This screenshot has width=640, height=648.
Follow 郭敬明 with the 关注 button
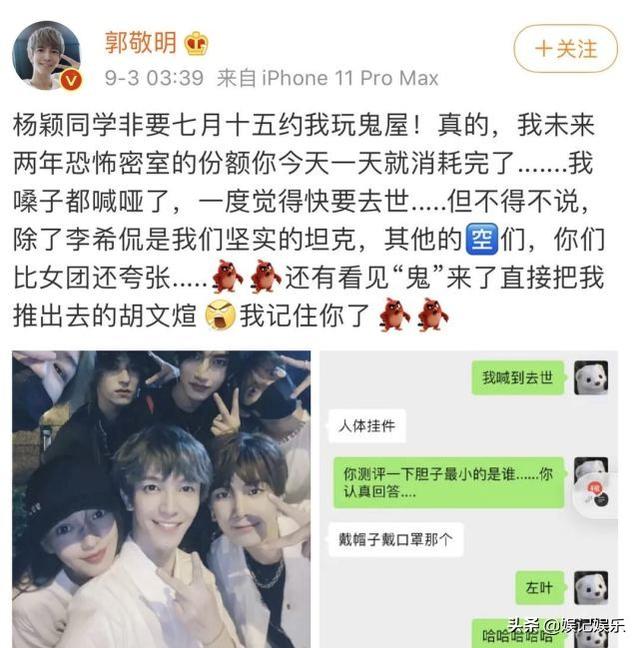click(565, 48)
